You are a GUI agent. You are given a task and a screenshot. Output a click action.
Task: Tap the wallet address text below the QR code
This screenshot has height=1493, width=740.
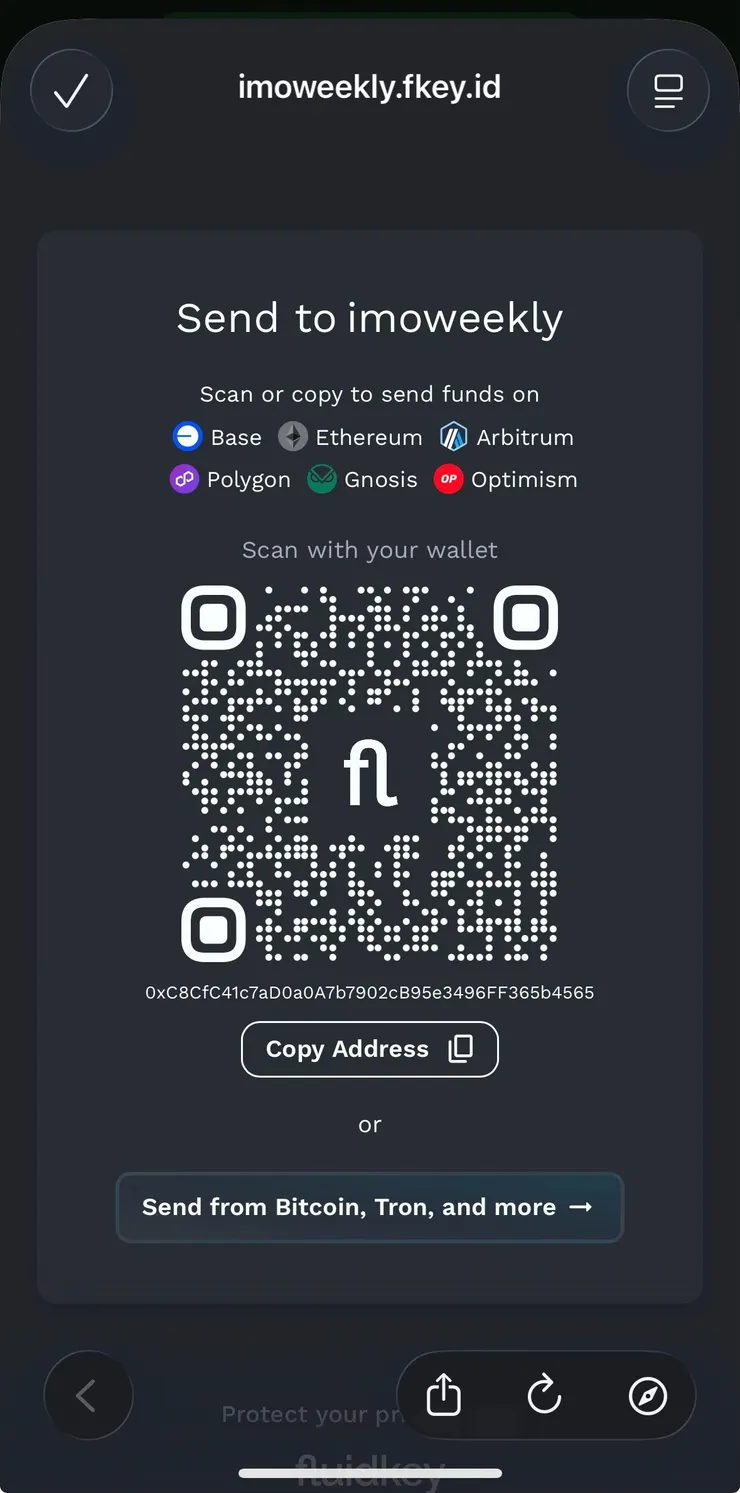tap(369, 992)
